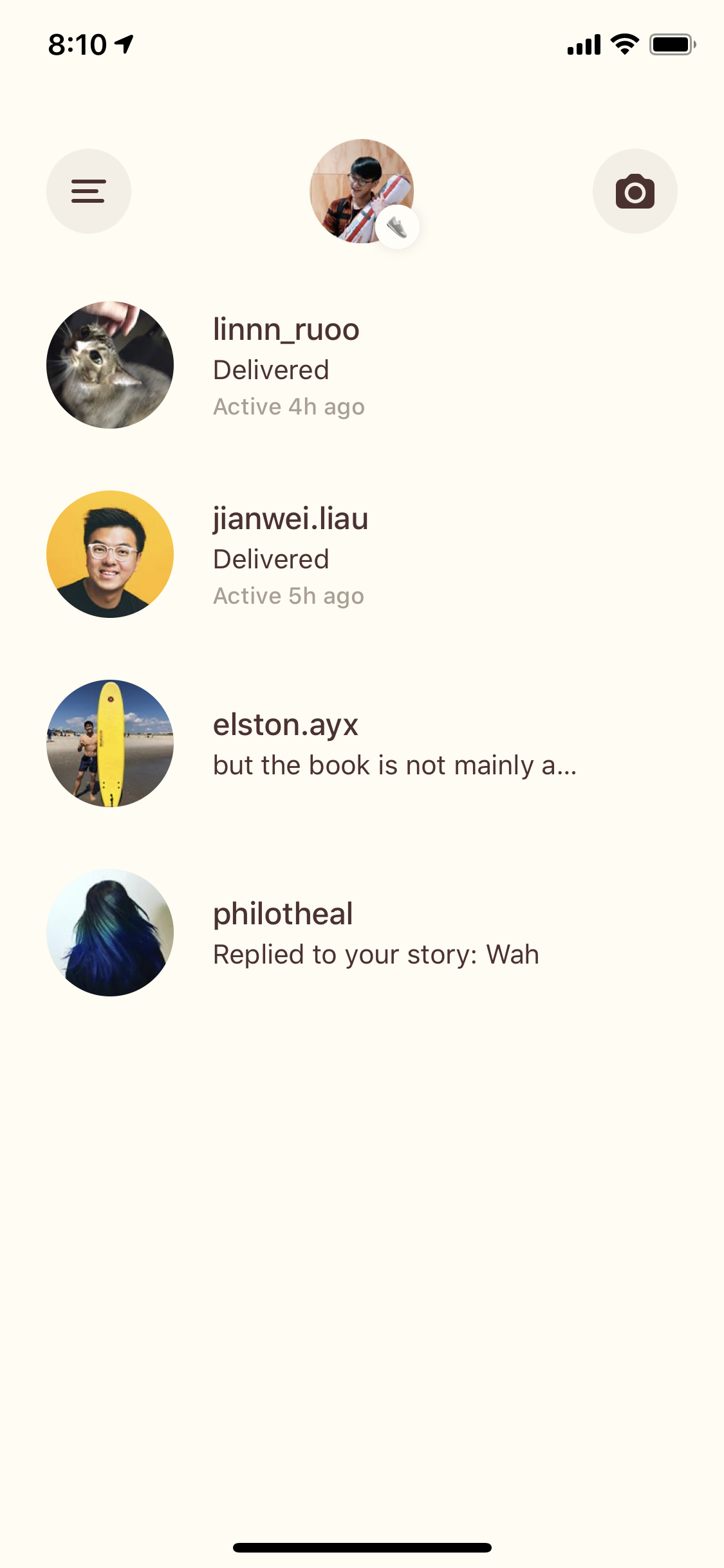Tap your profile picture at top
Image resolution: width=724 pixels, height=1568 pixels.
[362, 191]
